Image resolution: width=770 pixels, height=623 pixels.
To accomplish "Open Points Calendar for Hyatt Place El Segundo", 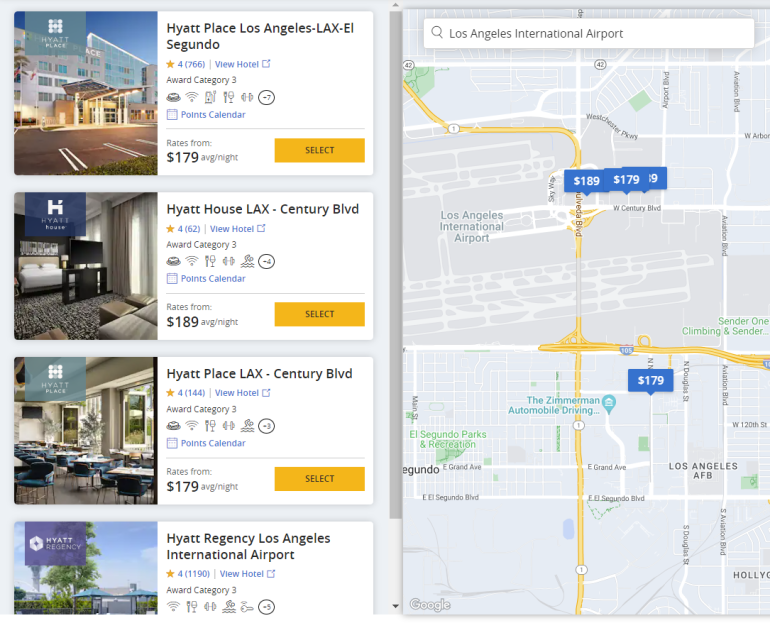I will (212, 115).
